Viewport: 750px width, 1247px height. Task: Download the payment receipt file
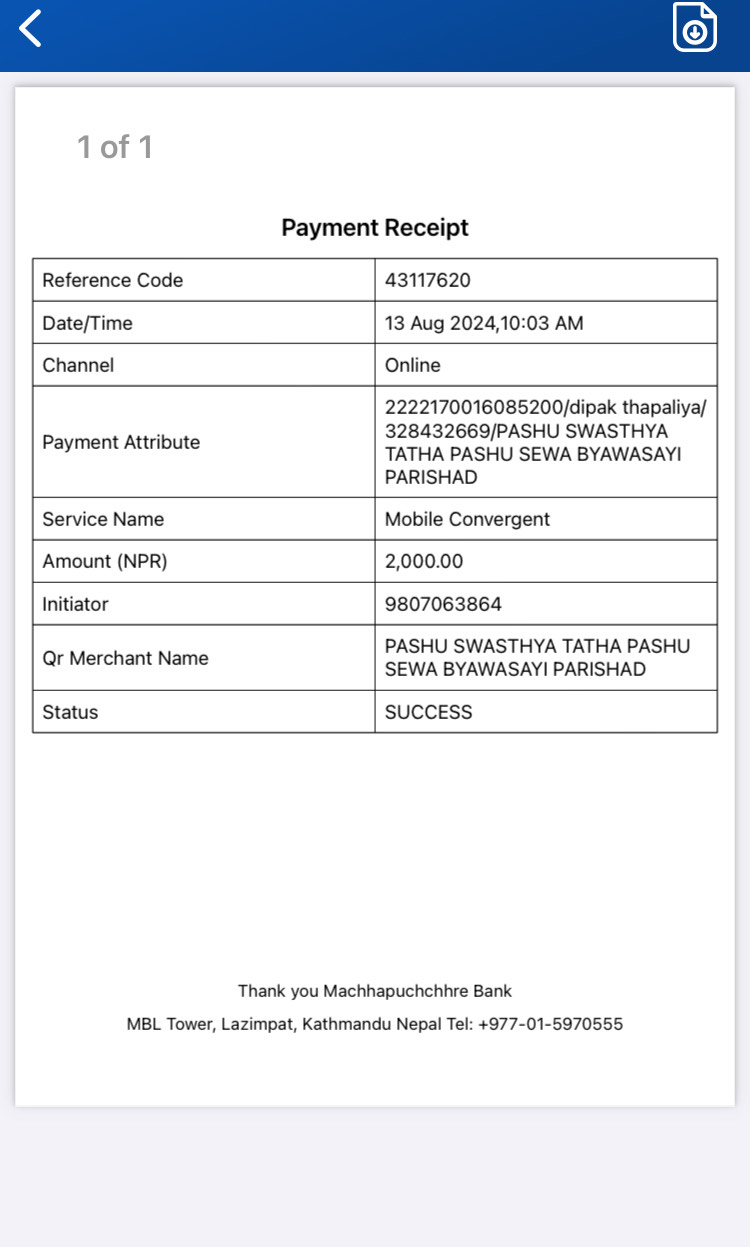pyautogui.click(x=695, y=27)
